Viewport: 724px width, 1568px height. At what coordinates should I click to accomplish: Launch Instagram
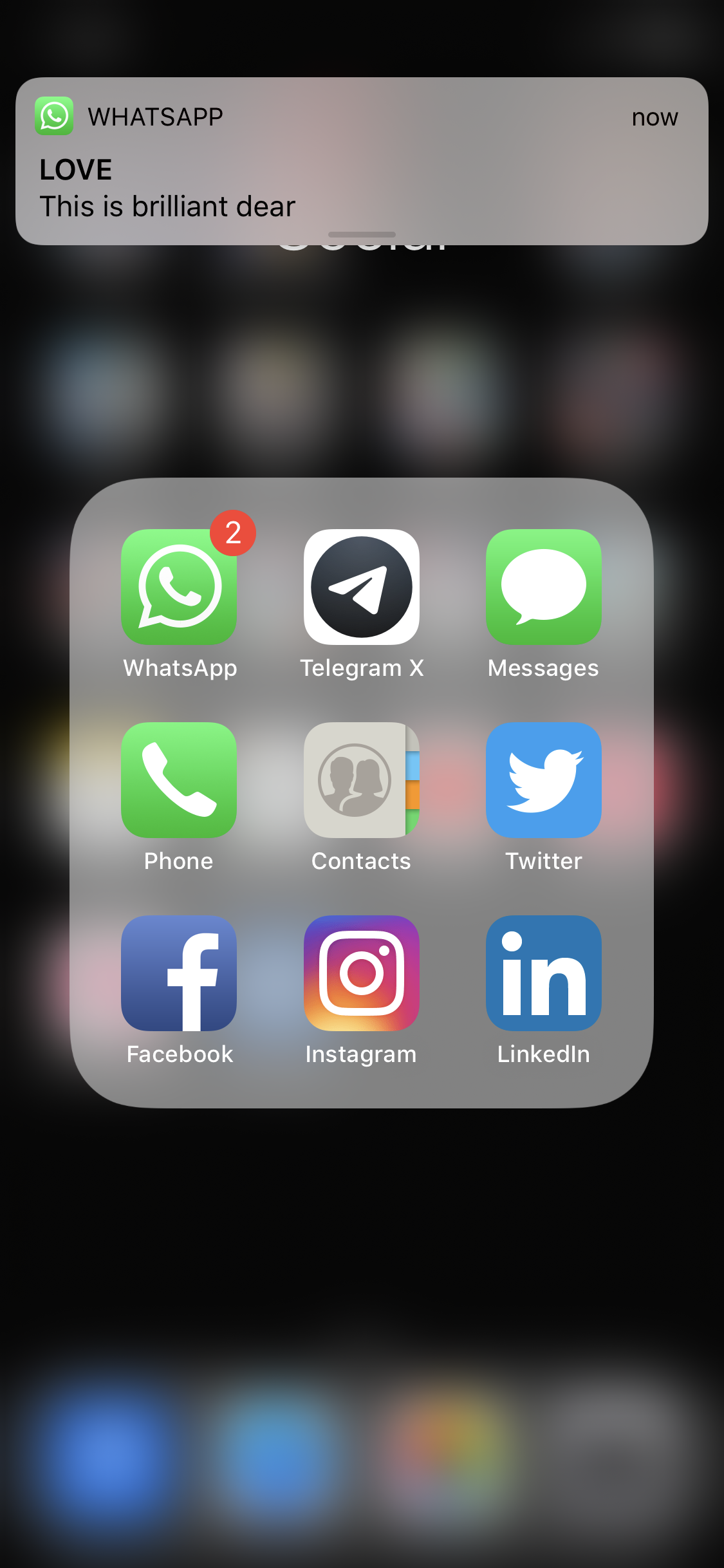[x=362, y=973]
